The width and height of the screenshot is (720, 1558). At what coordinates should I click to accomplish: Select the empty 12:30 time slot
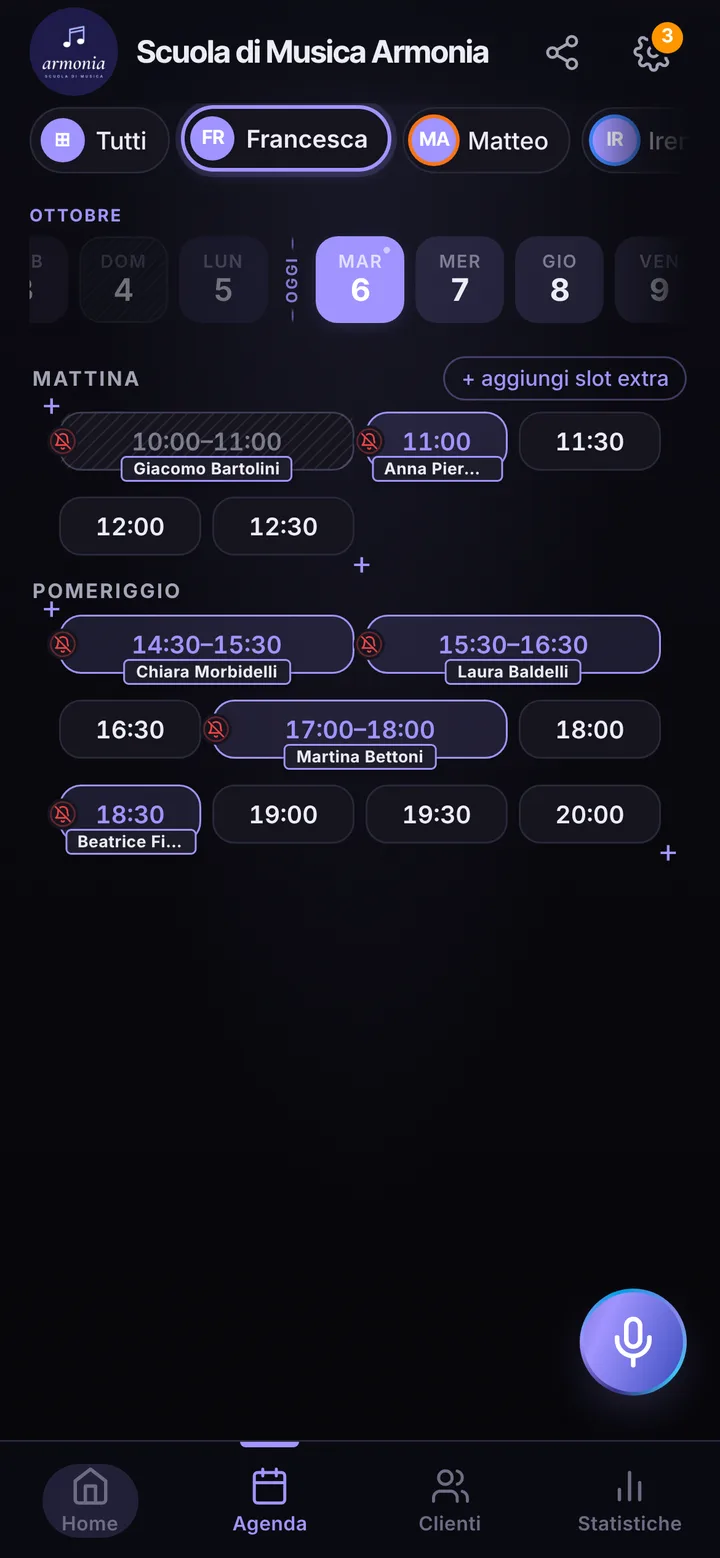coord(284,527)
